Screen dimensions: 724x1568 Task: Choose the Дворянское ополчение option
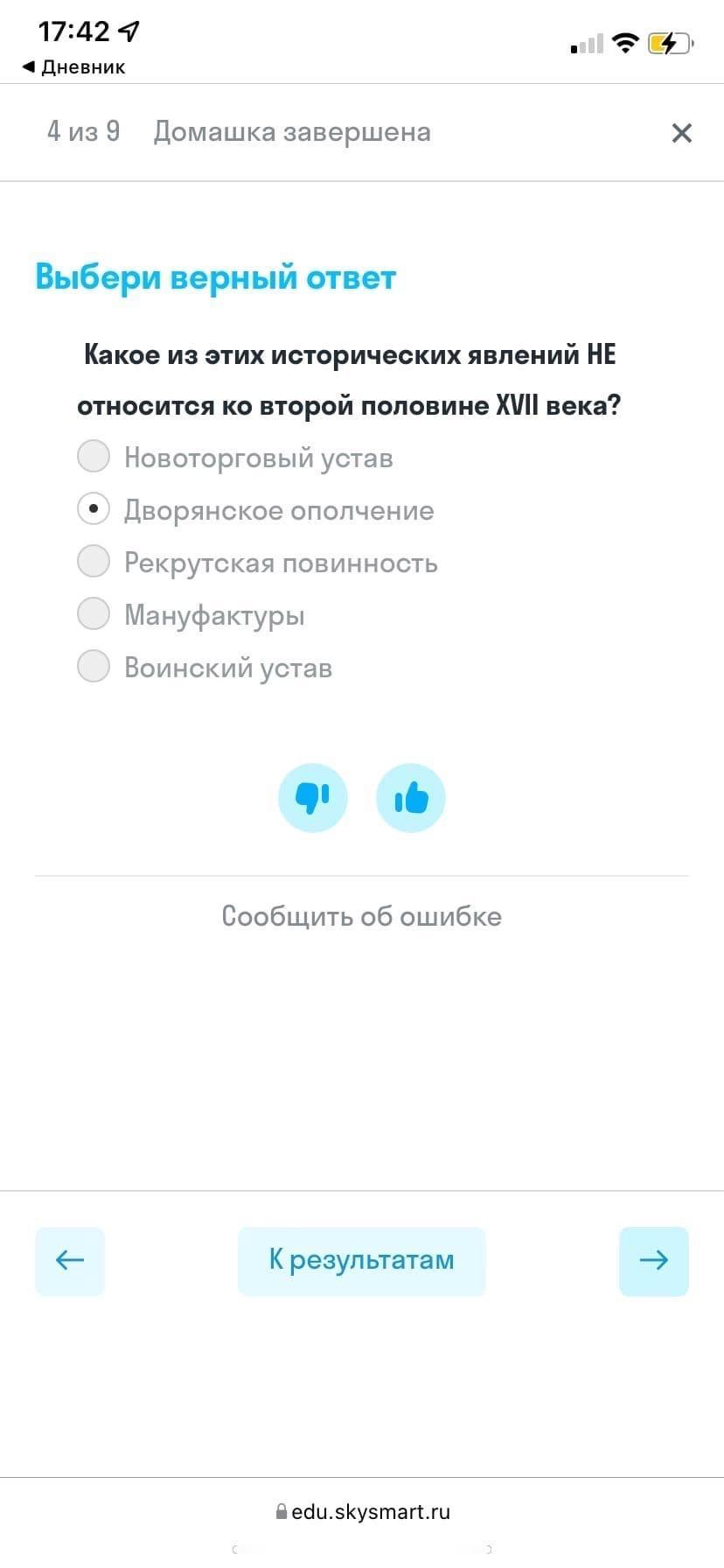point(94,509)
